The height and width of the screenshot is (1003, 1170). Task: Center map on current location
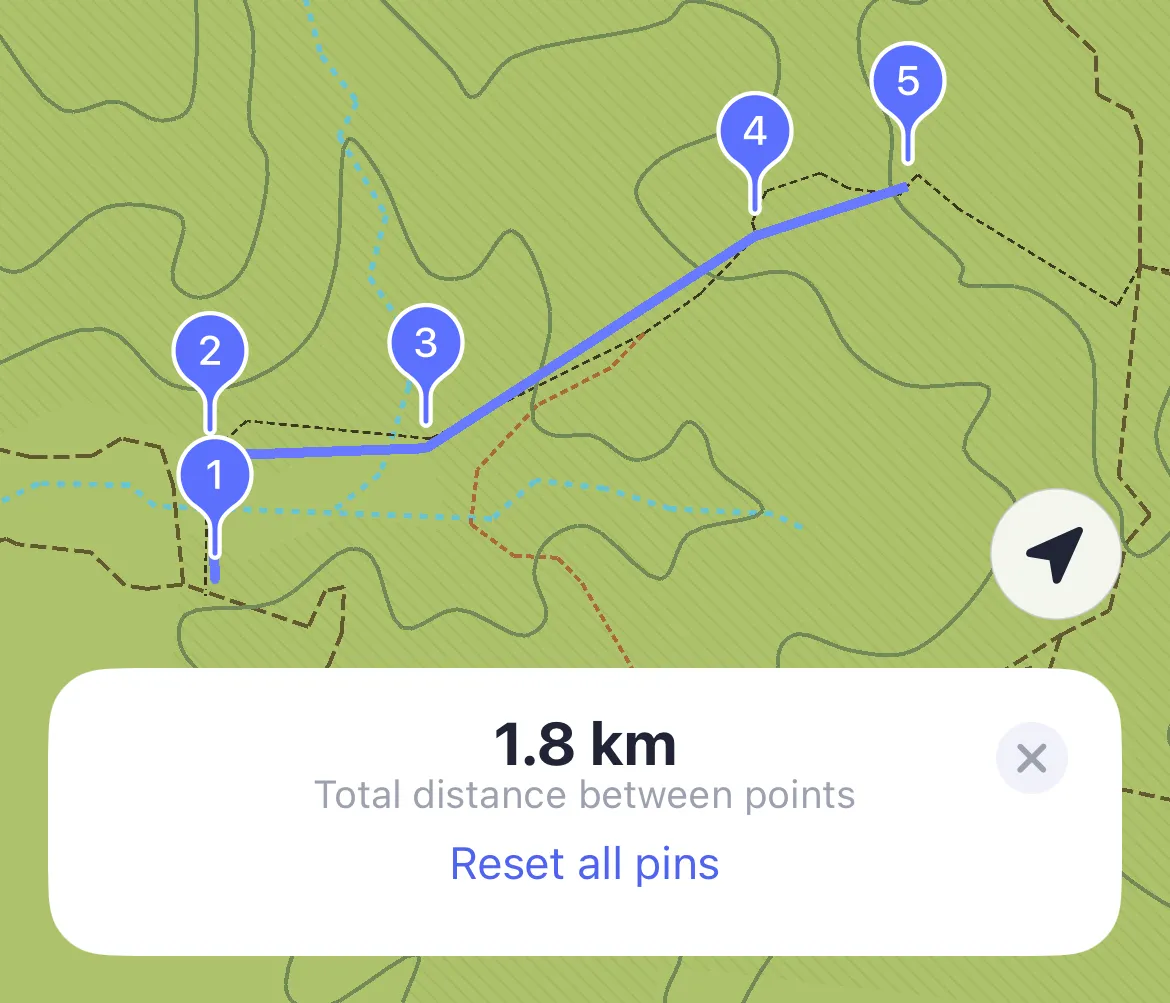(x=1054, y=554)
